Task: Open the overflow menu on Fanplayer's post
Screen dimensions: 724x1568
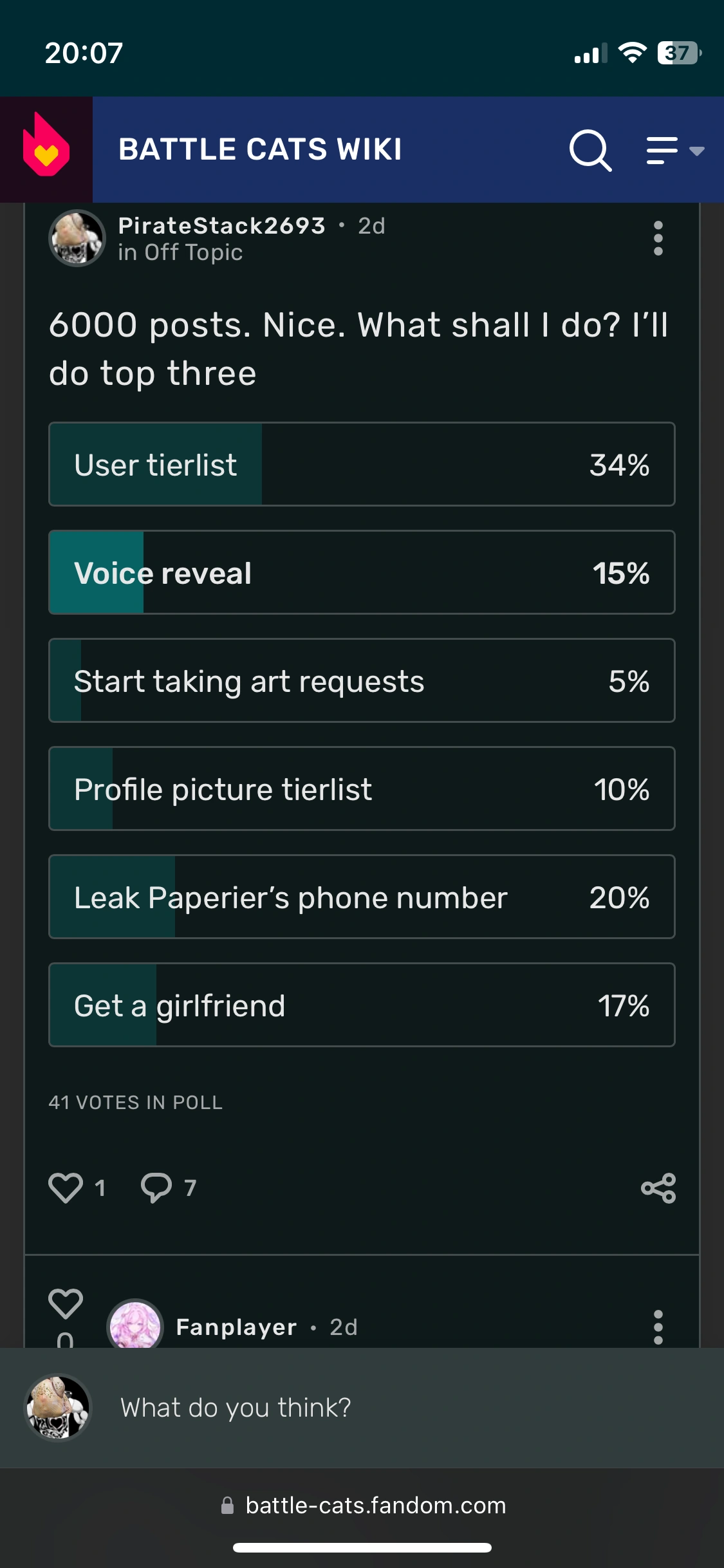Action: 657,1325
